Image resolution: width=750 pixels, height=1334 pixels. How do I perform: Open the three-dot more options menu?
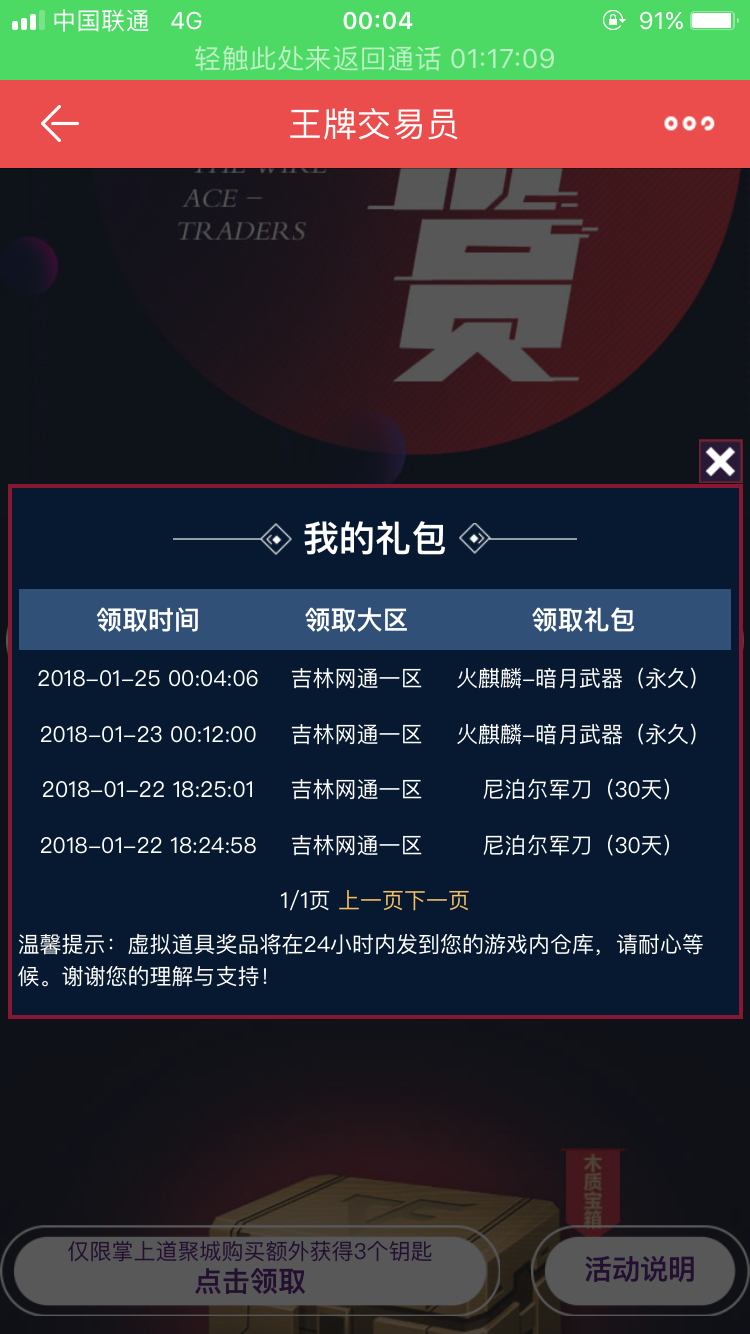689,124
